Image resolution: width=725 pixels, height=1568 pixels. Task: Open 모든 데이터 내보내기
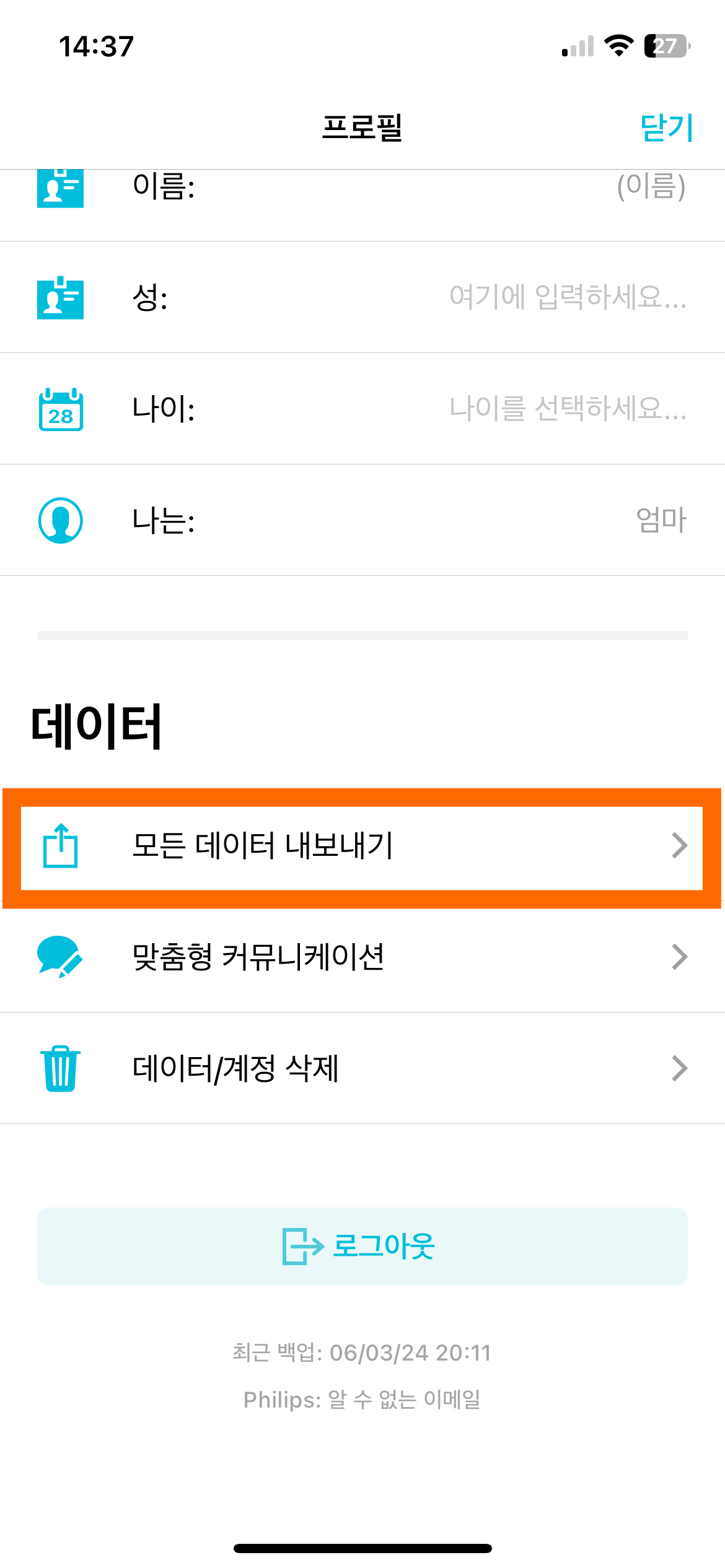[362, 846]
